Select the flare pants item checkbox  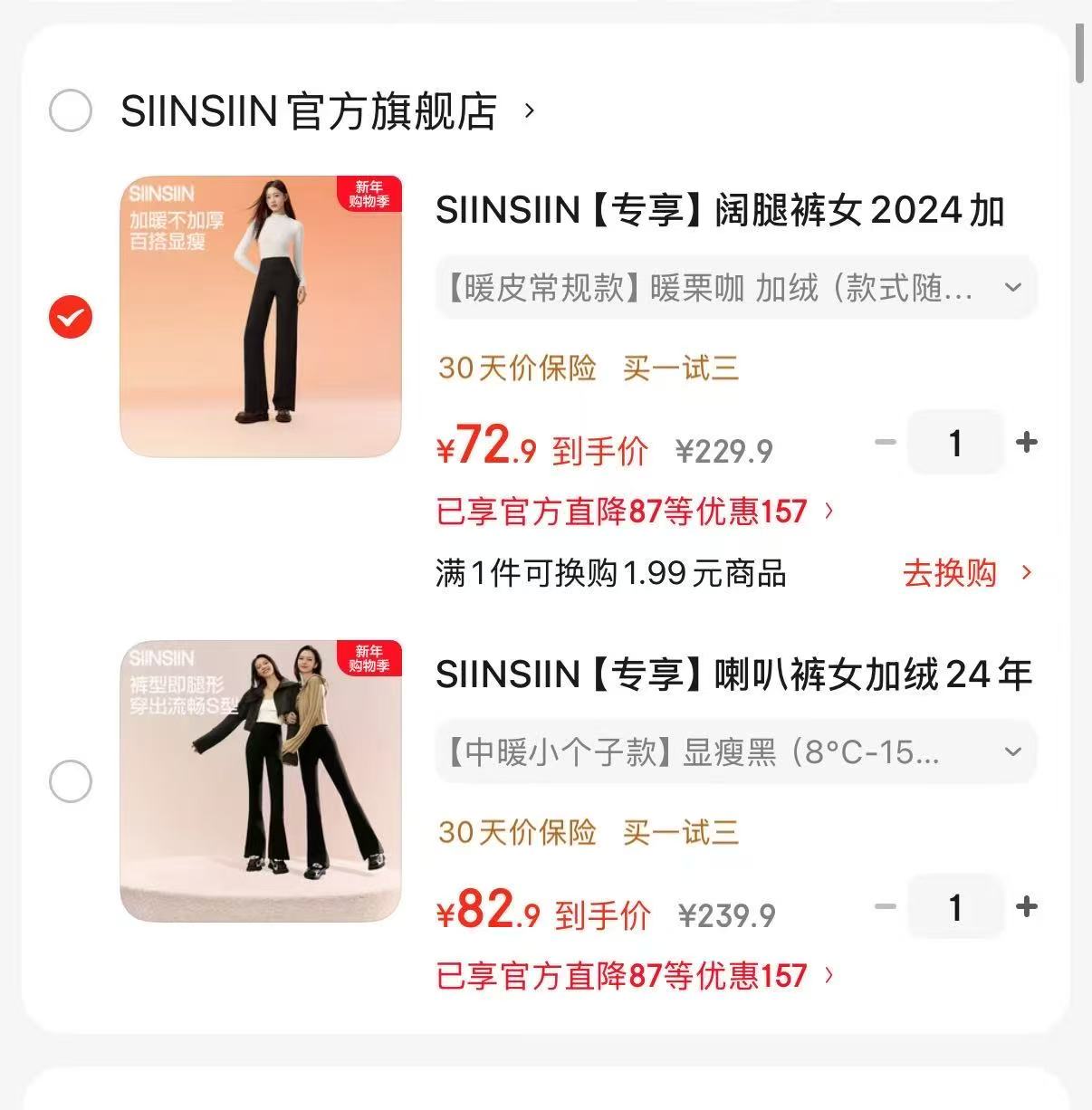(69, 779)
